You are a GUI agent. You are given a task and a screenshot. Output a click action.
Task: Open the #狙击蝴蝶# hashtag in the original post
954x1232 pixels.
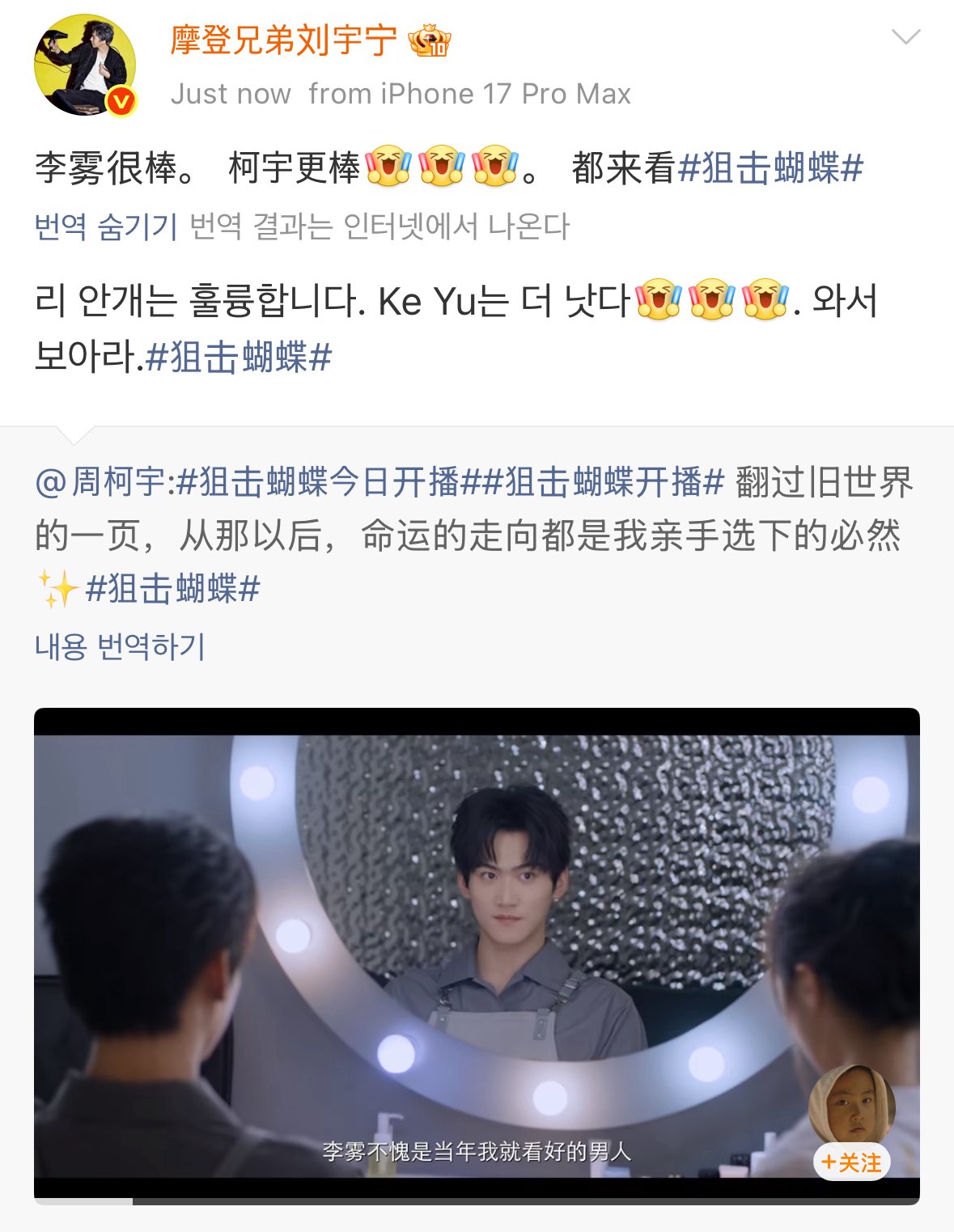click(x=770, y=169)
